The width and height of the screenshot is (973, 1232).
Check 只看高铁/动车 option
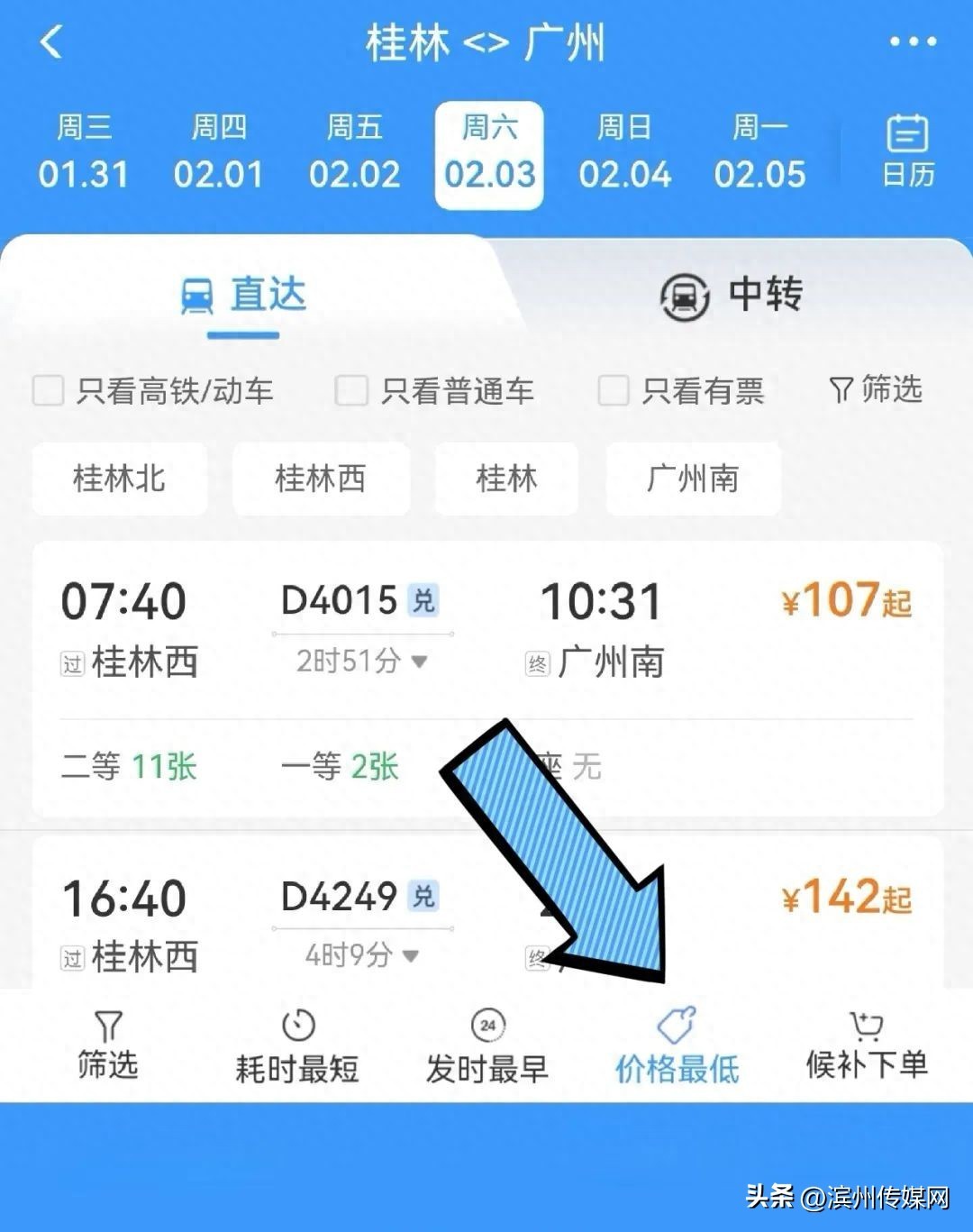coord(49,391)
